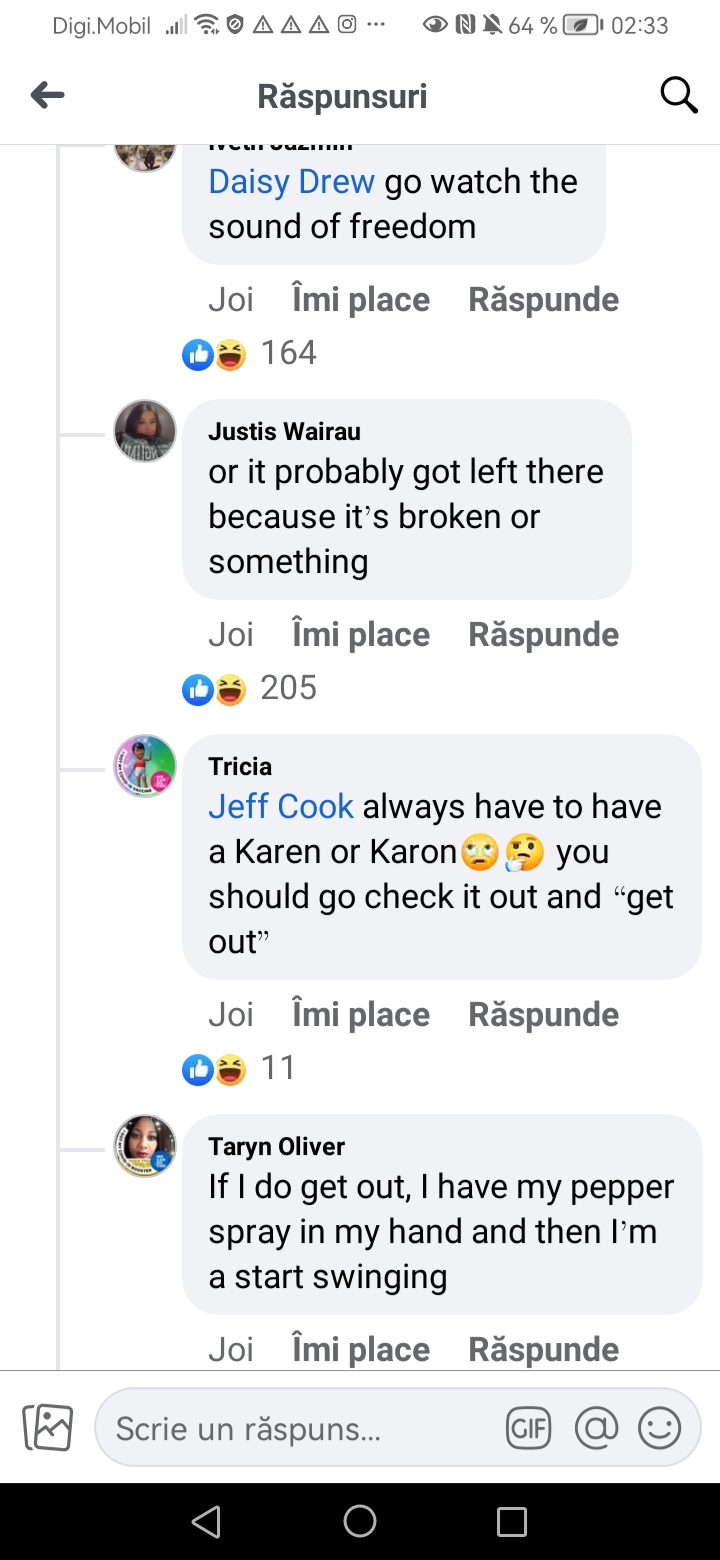Viewport: 720px width, 1560px height.
Task: Open search in the Răspunsuri header
Action: point(678,96)
